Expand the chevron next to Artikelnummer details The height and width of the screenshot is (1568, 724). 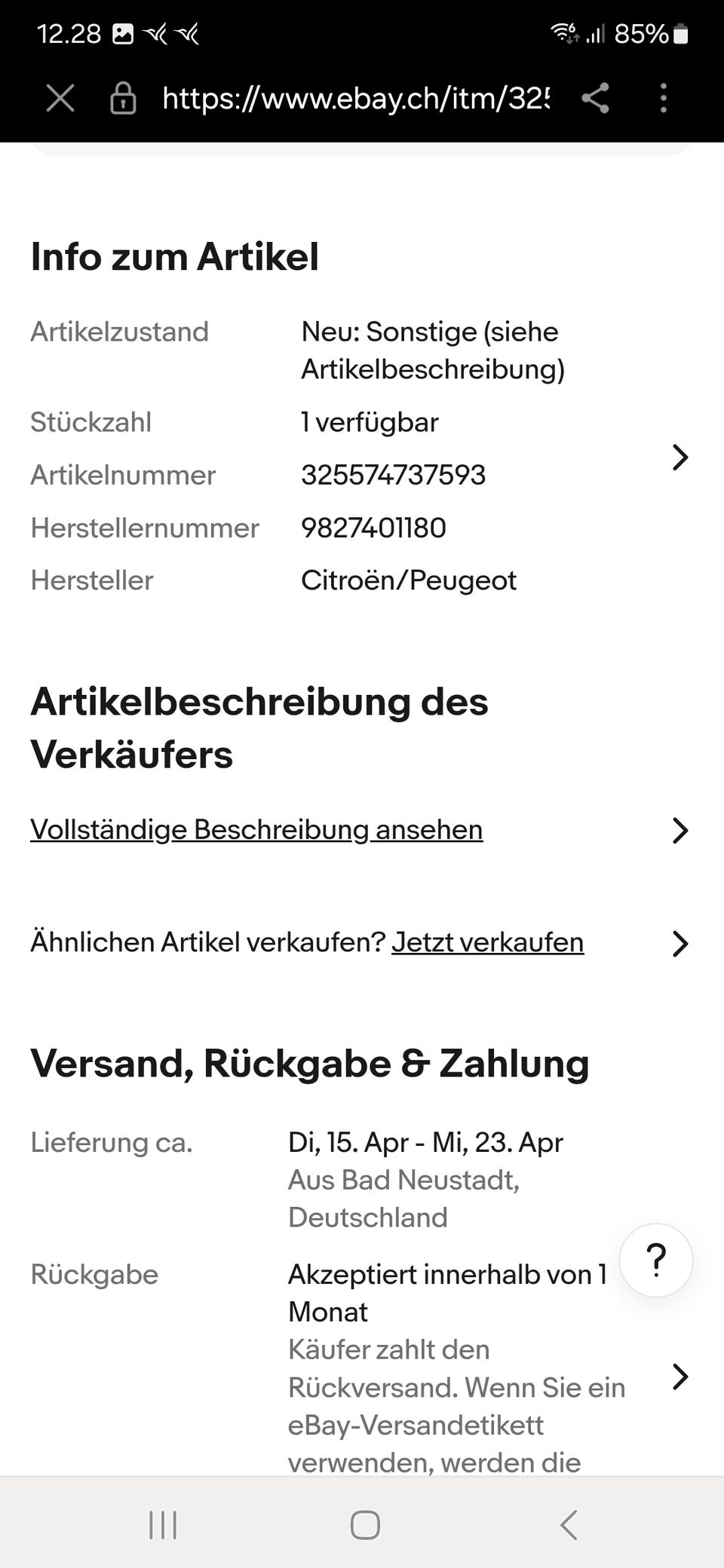[680, 457]
